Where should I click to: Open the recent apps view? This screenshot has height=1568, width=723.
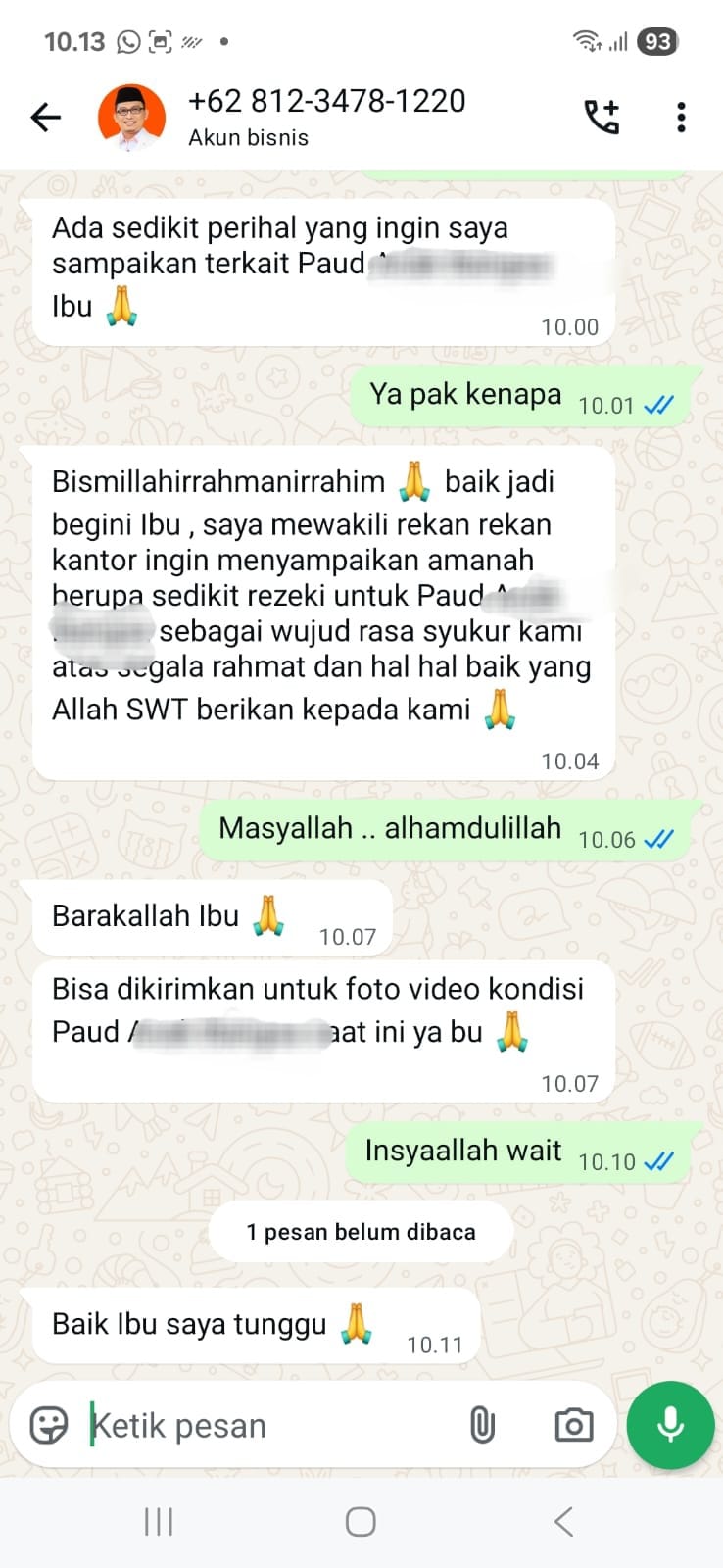tap(159, 1521)
